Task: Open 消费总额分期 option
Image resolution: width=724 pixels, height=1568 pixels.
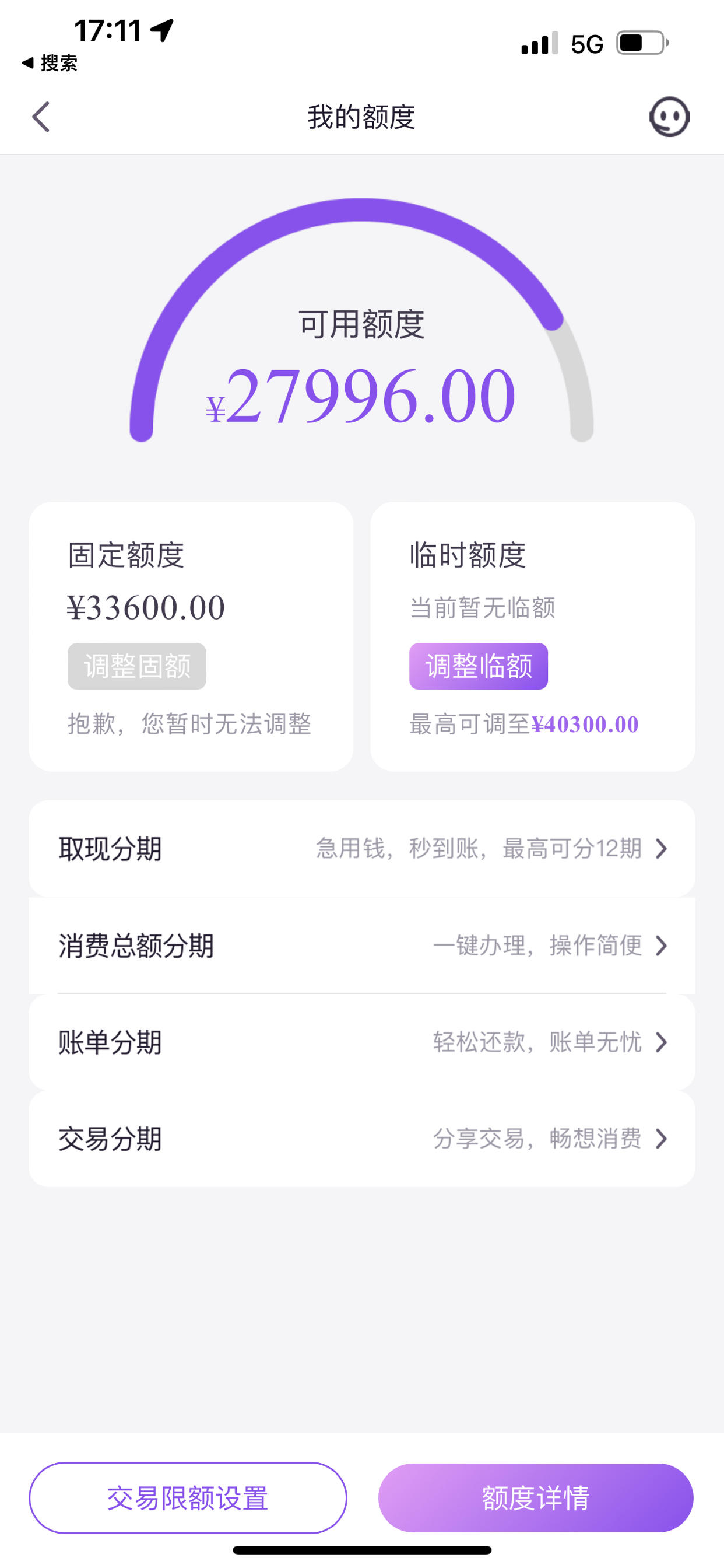Action: click(362, 946)
